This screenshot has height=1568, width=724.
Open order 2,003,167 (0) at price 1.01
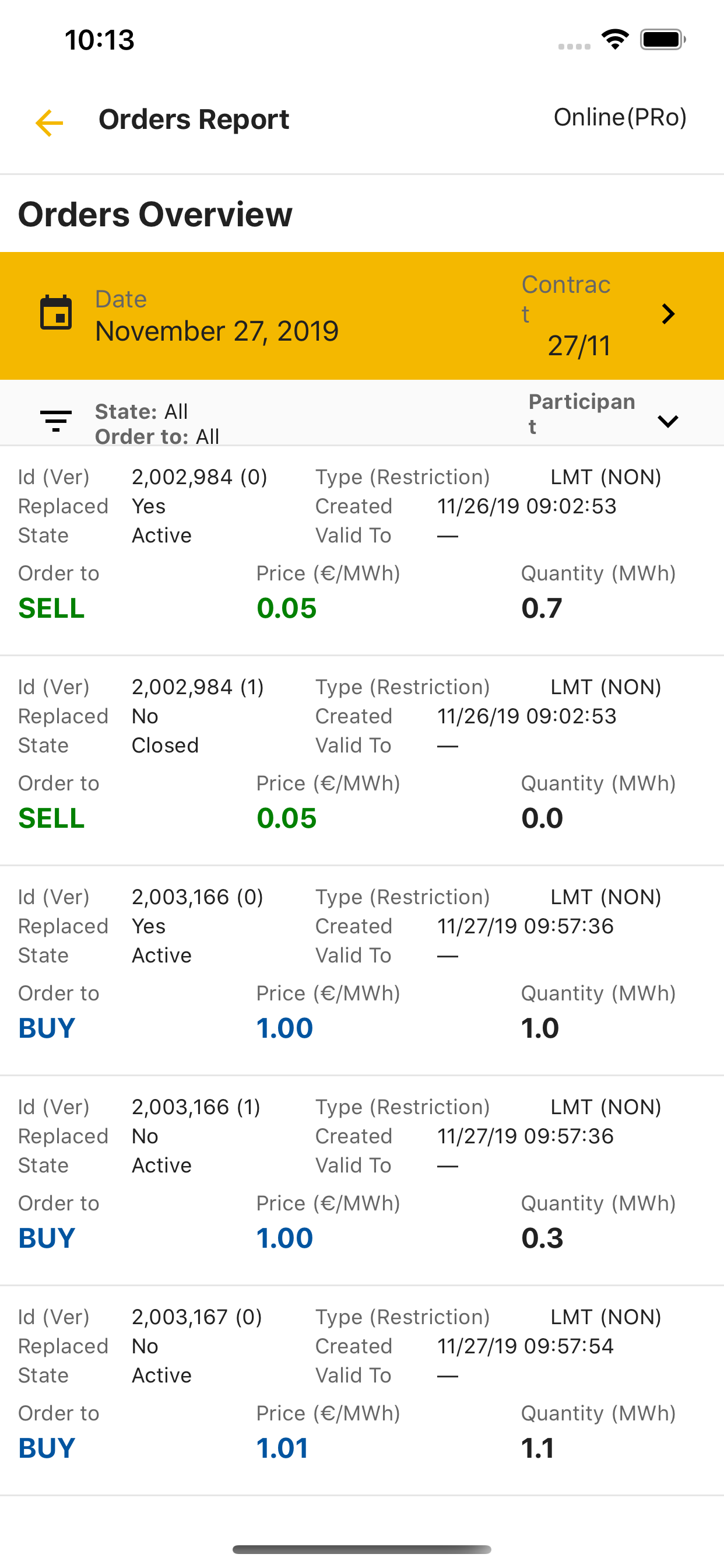coord(361,1391)
